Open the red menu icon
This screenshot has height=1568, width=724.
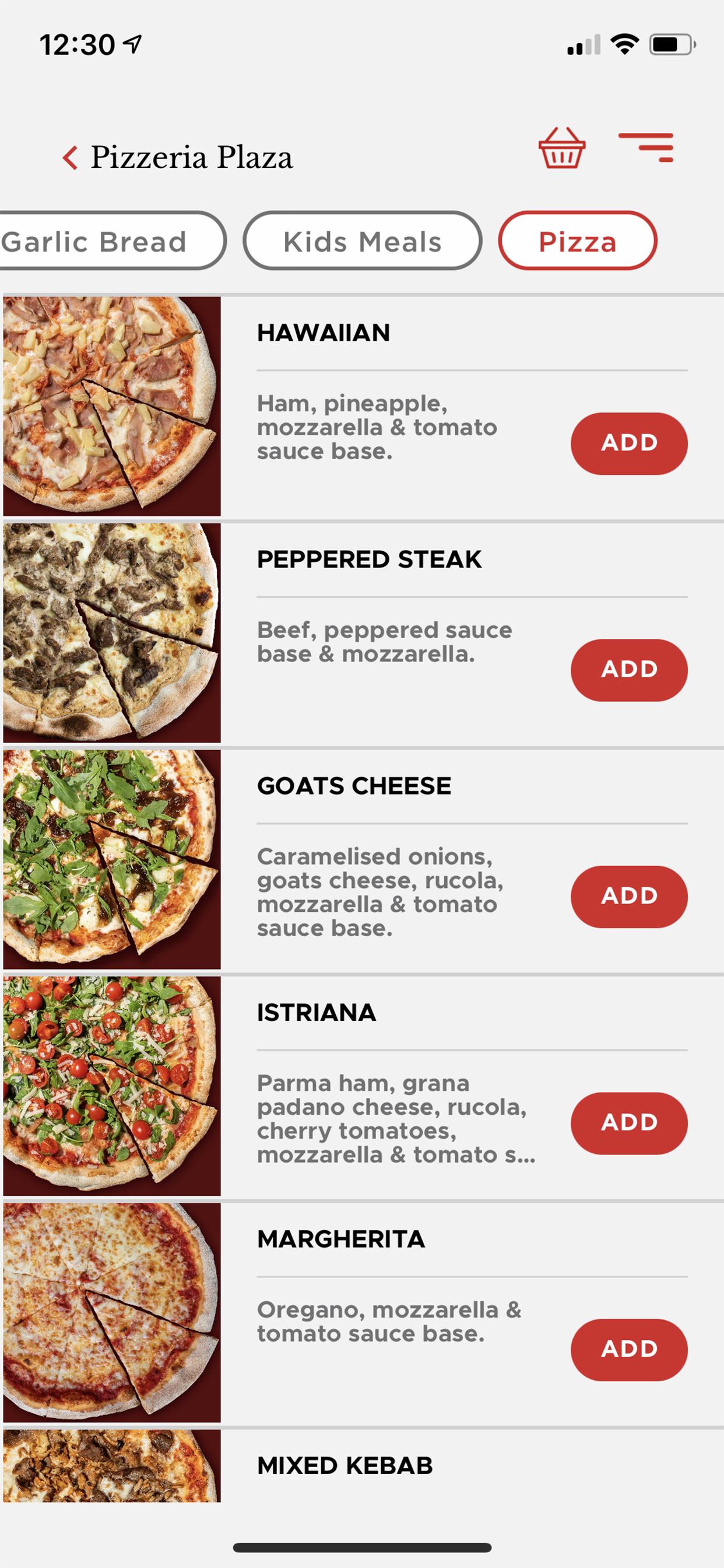coord(646,148)
